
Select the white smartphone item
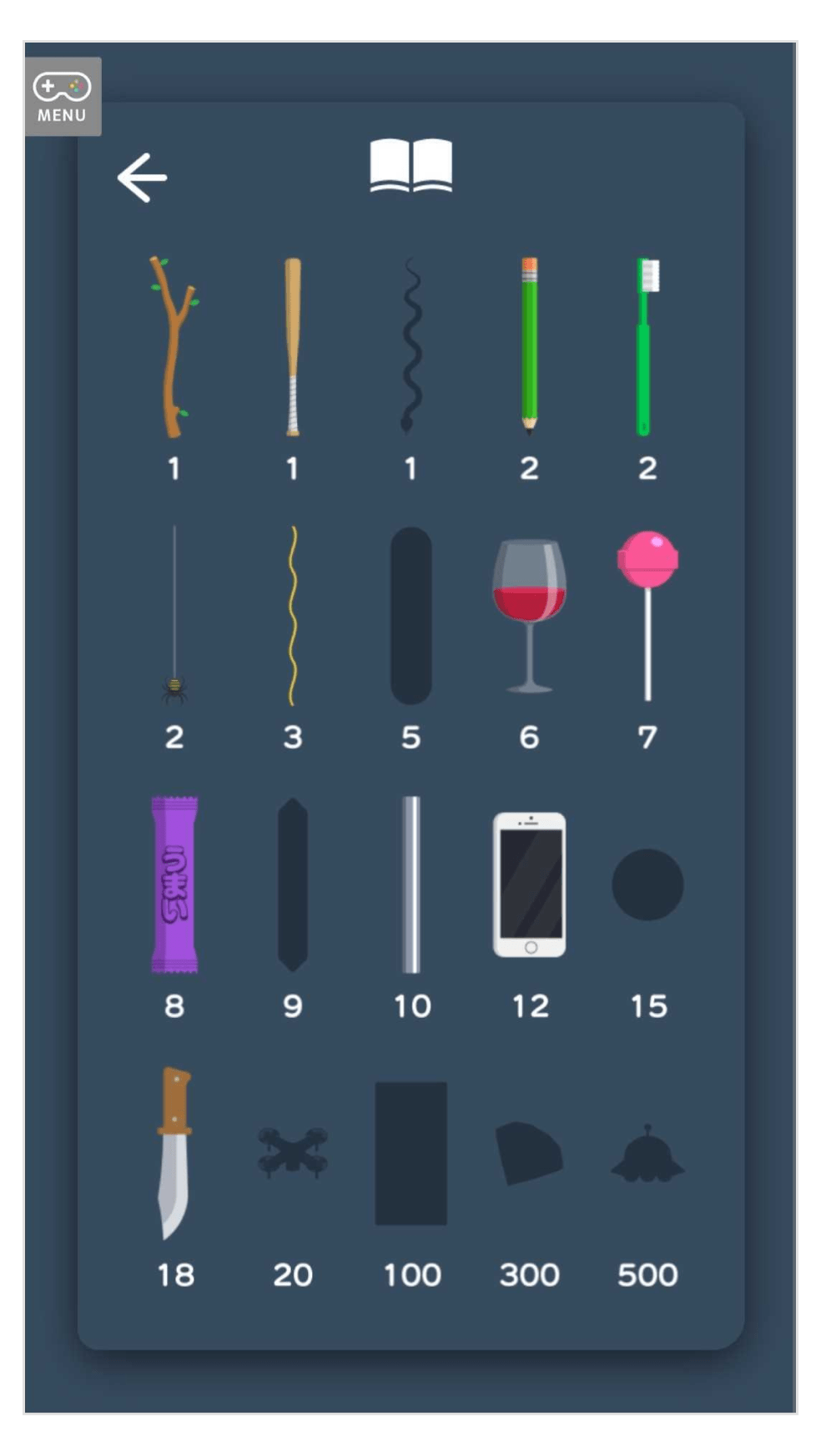529,884
